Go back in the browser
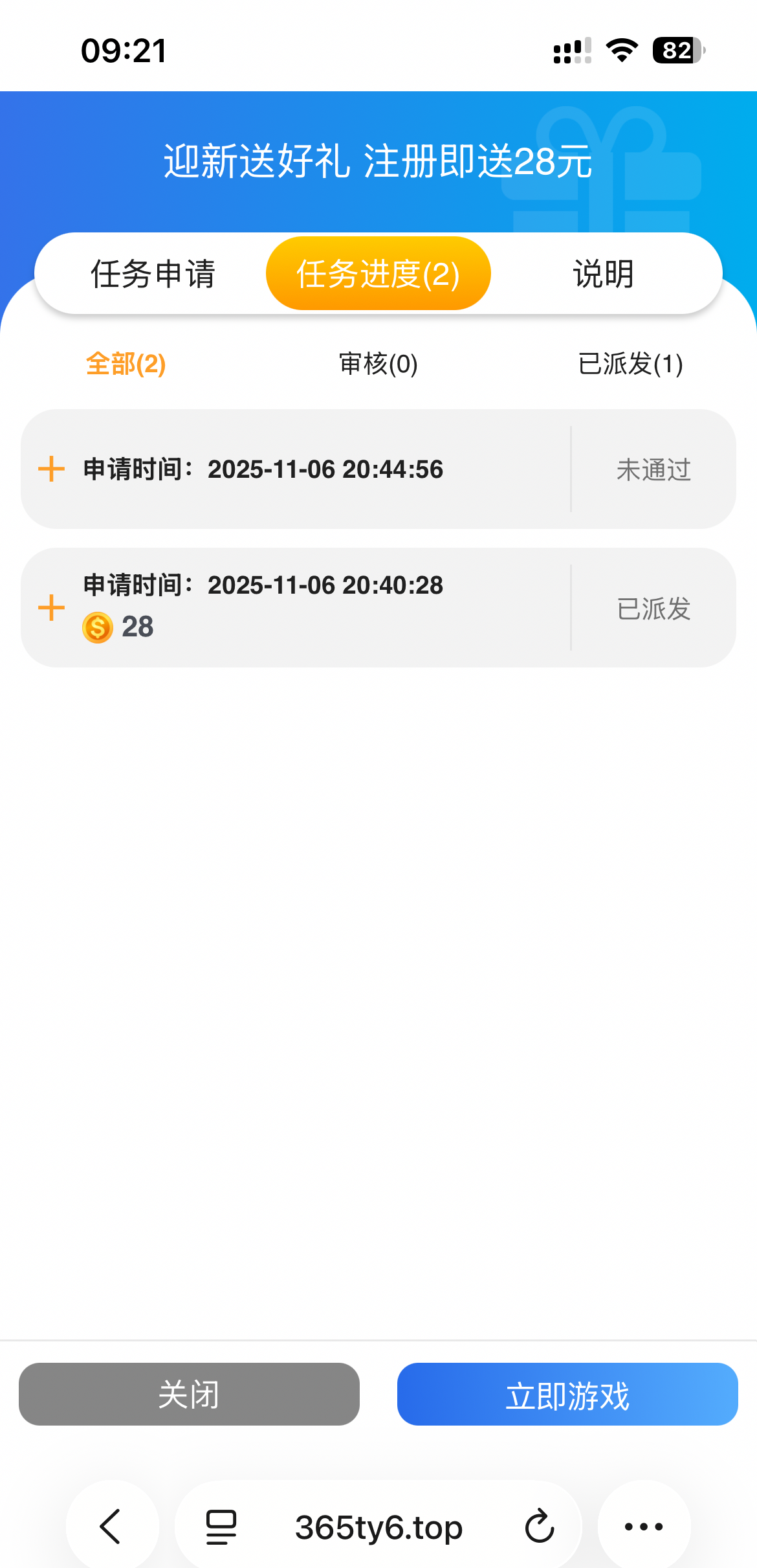757x1568 pixels. point(111,1527)
